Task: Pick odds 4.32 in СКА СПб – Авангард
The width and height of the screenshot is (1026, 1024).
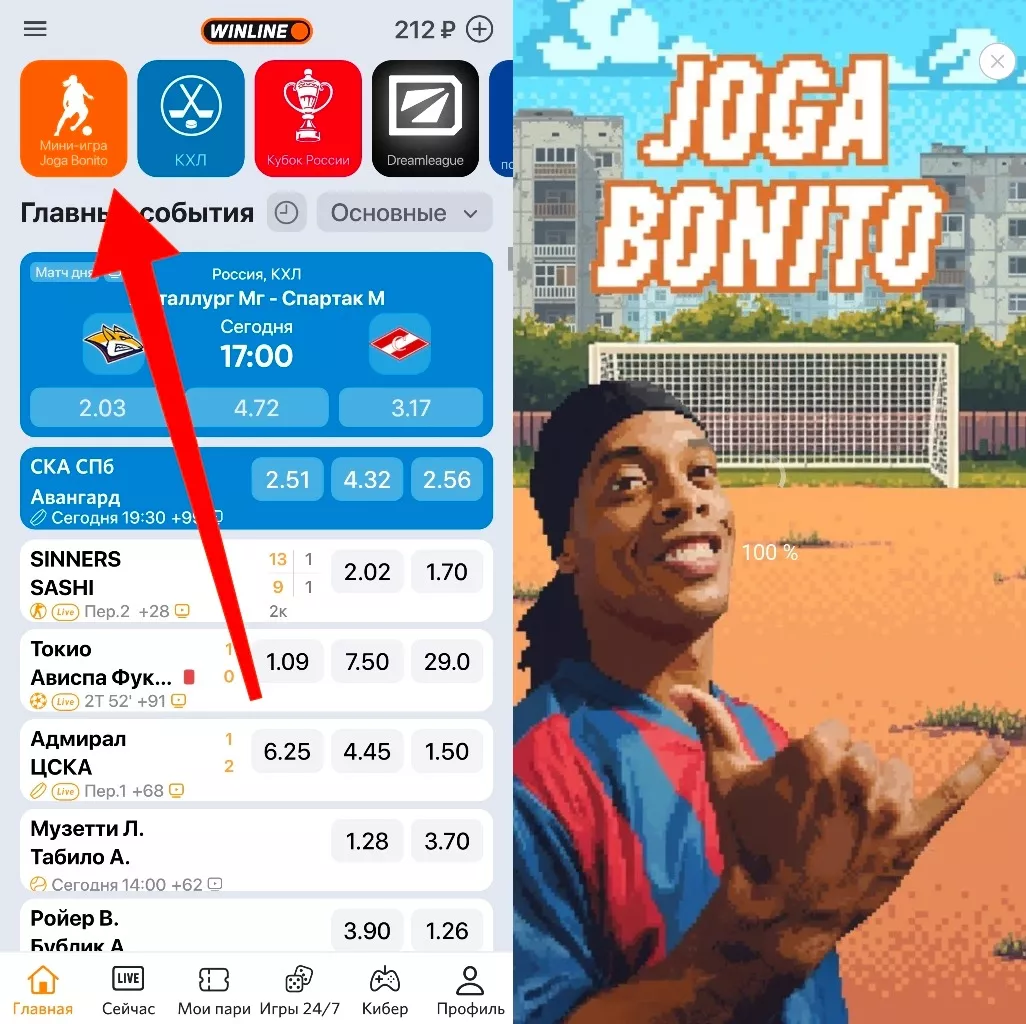Action: coord(367,480)
